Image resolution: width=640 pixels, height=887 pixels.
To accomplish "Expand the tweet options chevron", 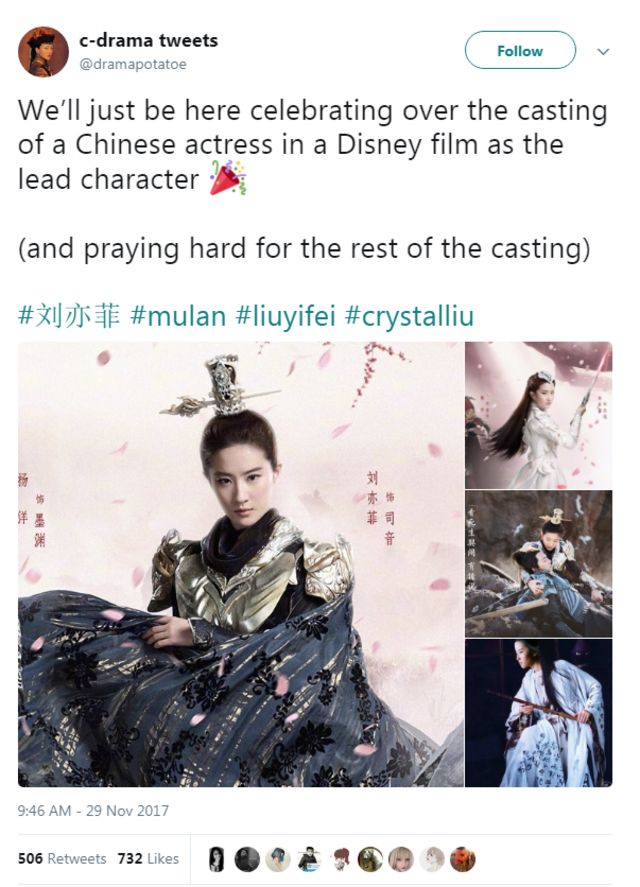I will point(603,51).
